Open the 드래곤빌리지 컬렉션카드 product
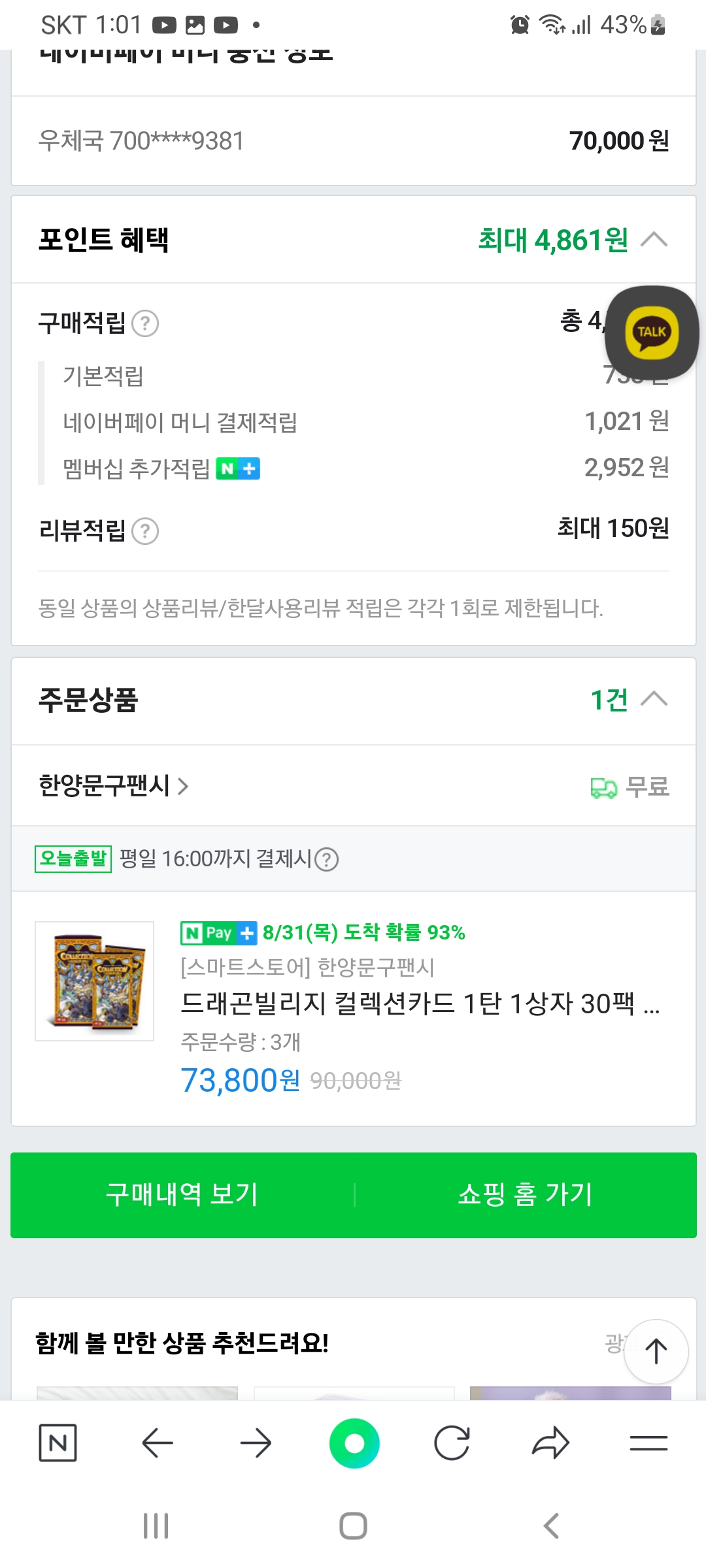The height and width of the screenshot is (1568, 706). (x=418, y=1004)
